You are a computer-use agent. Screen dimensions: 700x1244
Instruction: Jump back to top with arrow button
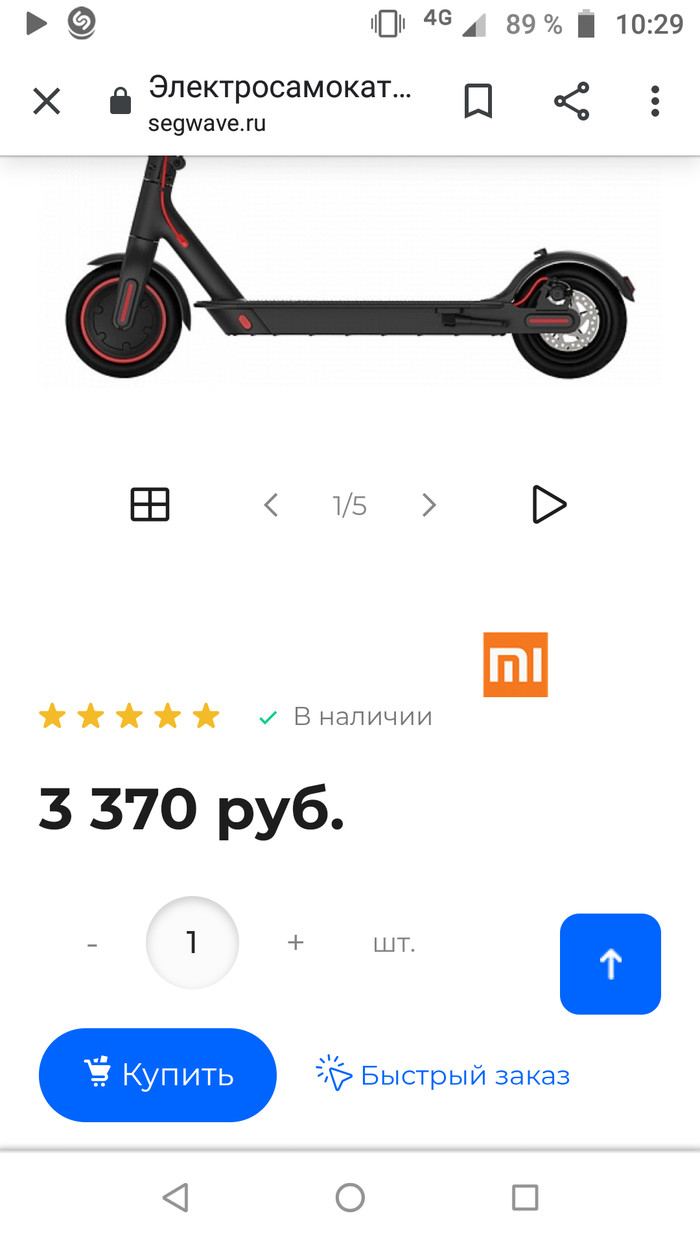(610, 964)
